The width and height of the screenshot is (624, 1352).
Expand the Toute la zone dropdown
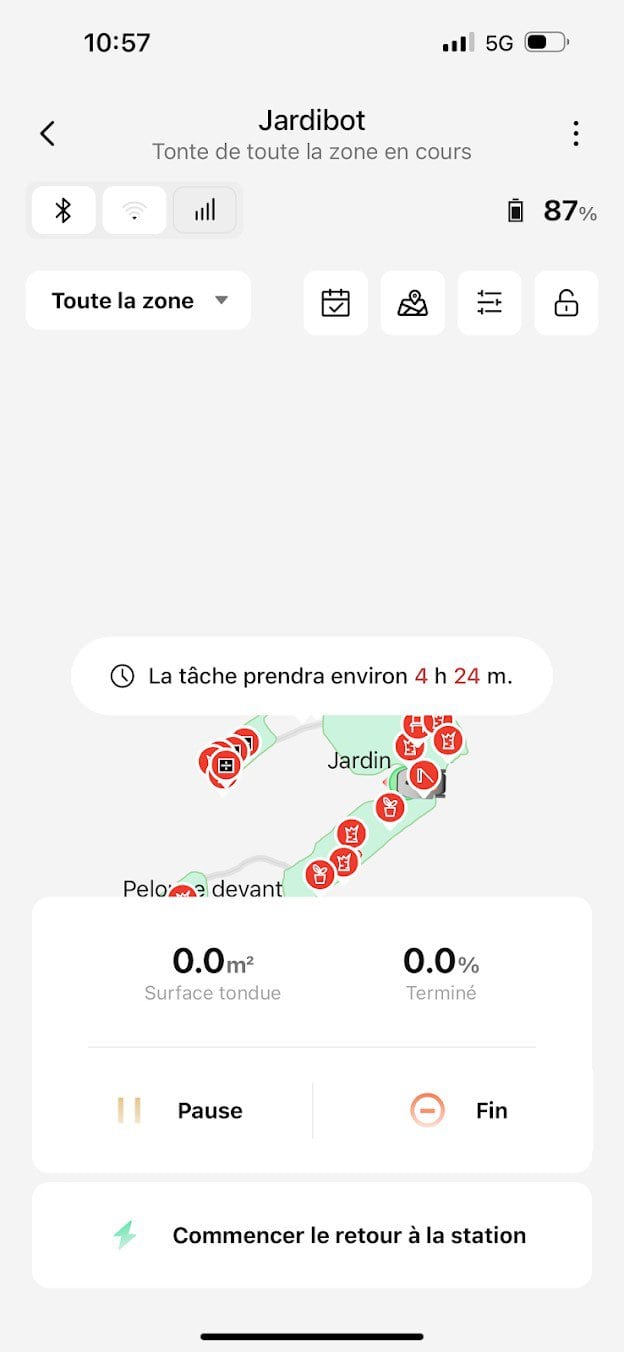click(138, 301)
